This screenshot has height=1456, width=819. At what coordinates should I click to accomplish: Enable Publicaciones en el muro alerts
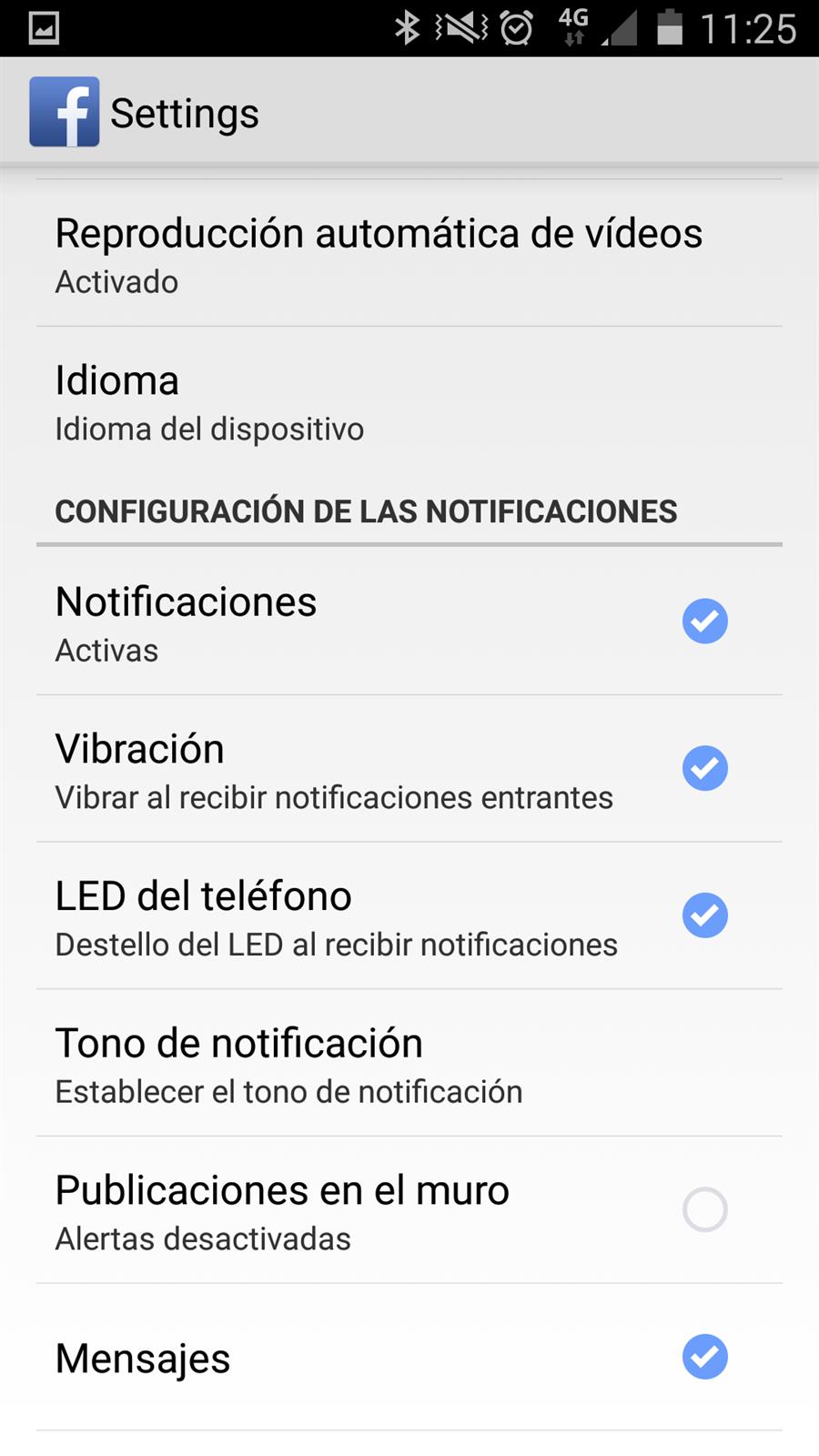pyautogui.click(x=704, y=1210)
